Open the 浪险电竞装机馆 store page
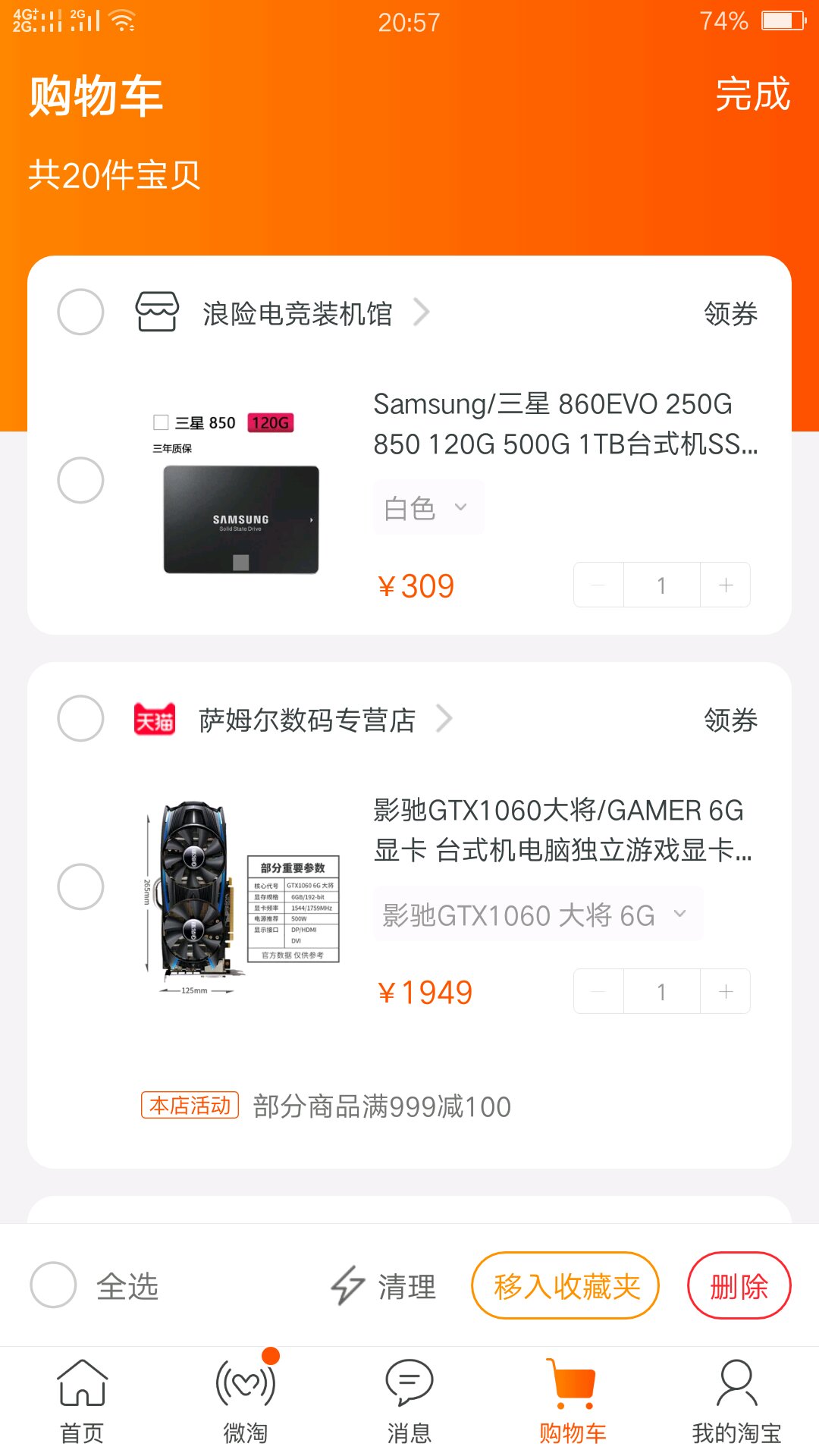Viewport: 819px width, 1456px height. [x=297, y=313]
